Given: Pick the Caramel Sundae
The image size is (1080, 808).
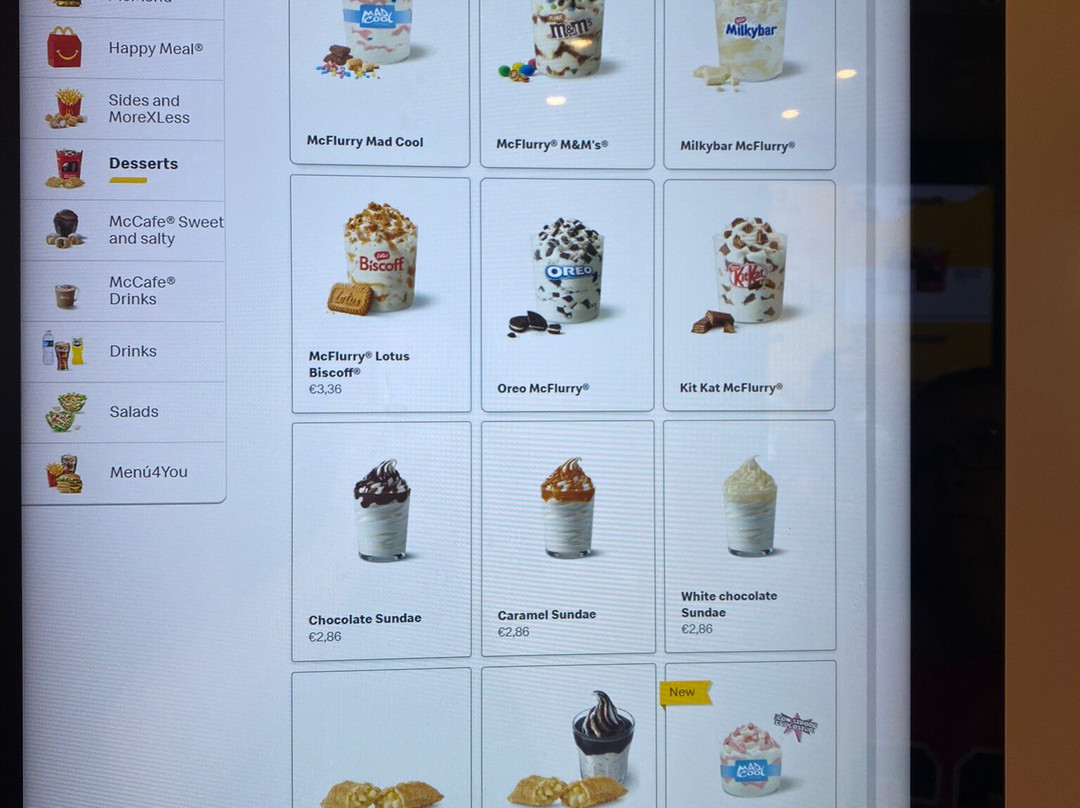Looking at the screenshot, I should pyautogui.click(x=567, y=538).
